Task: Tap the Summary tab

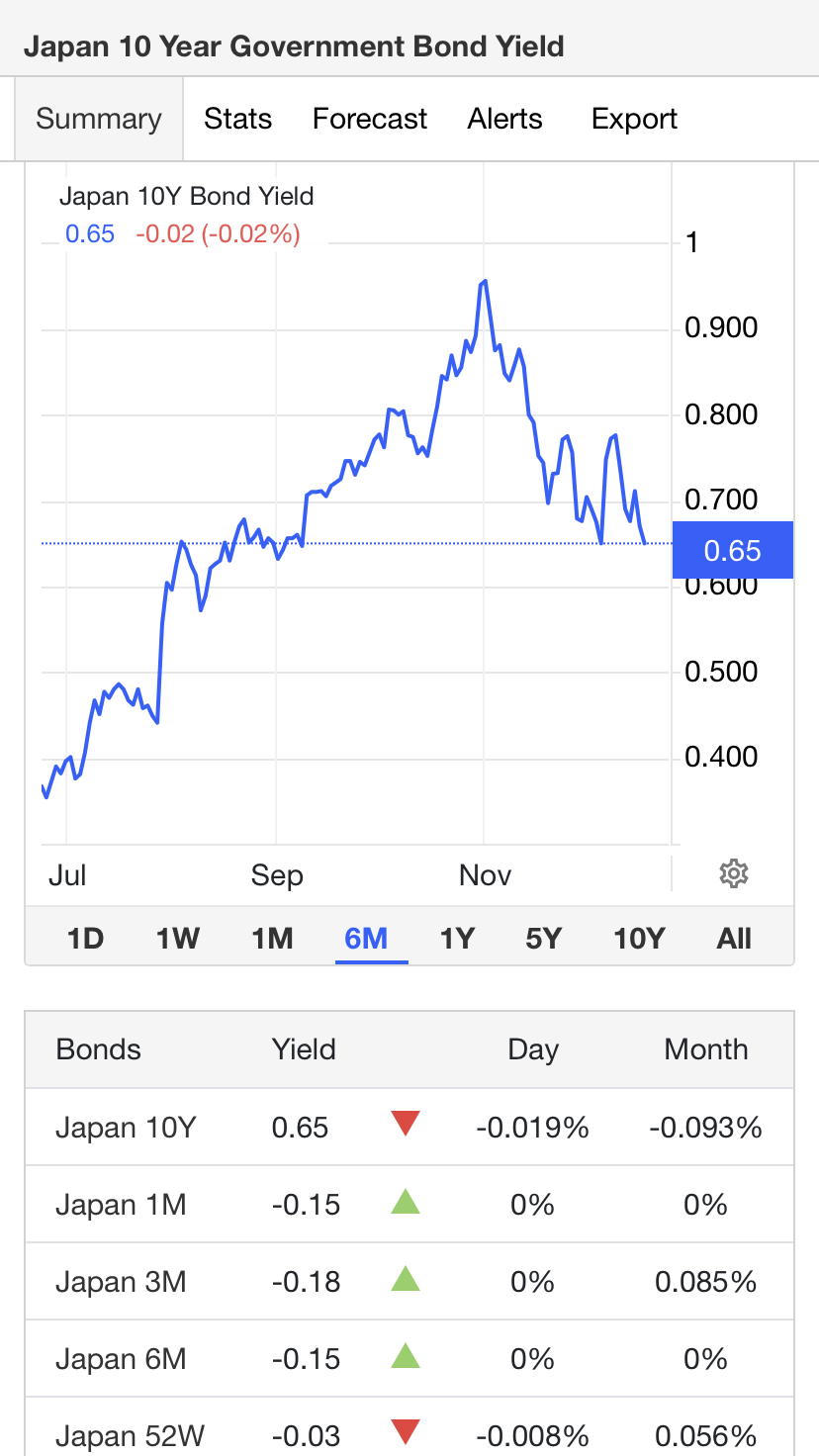Action: coord(99,119)
